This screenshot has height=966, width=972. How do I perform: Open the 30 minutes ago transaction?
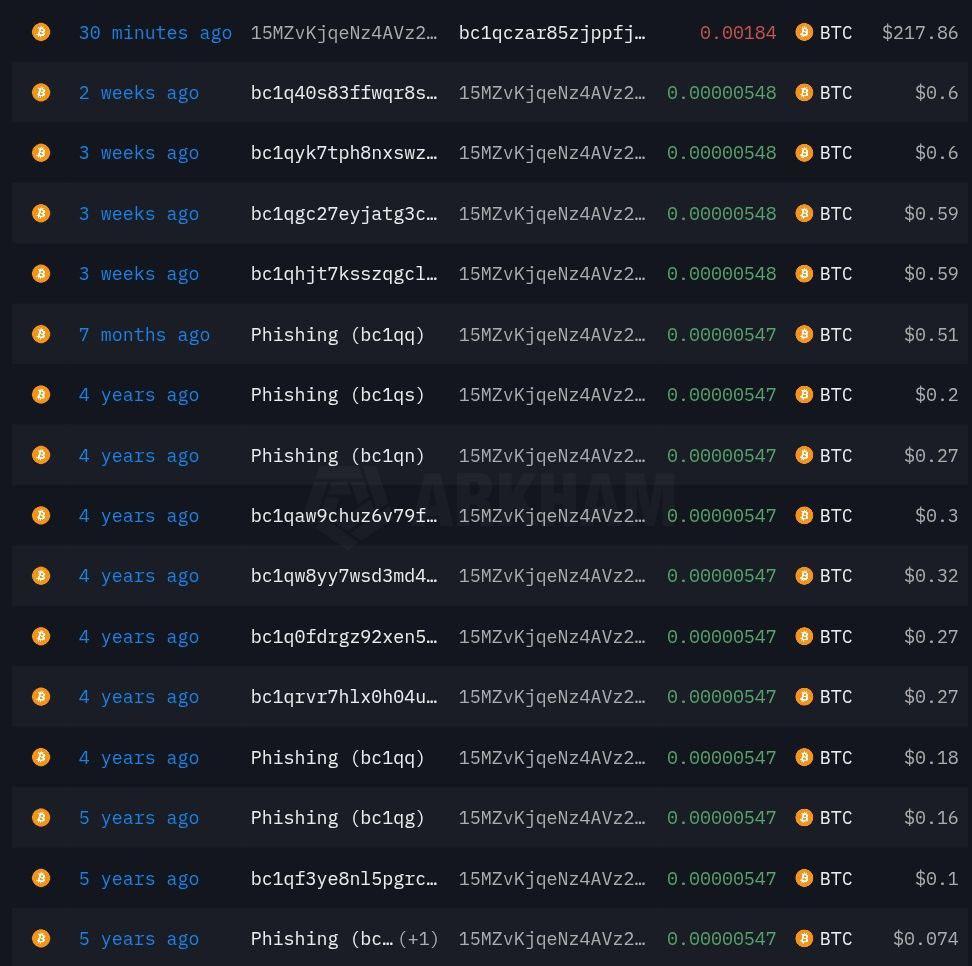[155, 33]
